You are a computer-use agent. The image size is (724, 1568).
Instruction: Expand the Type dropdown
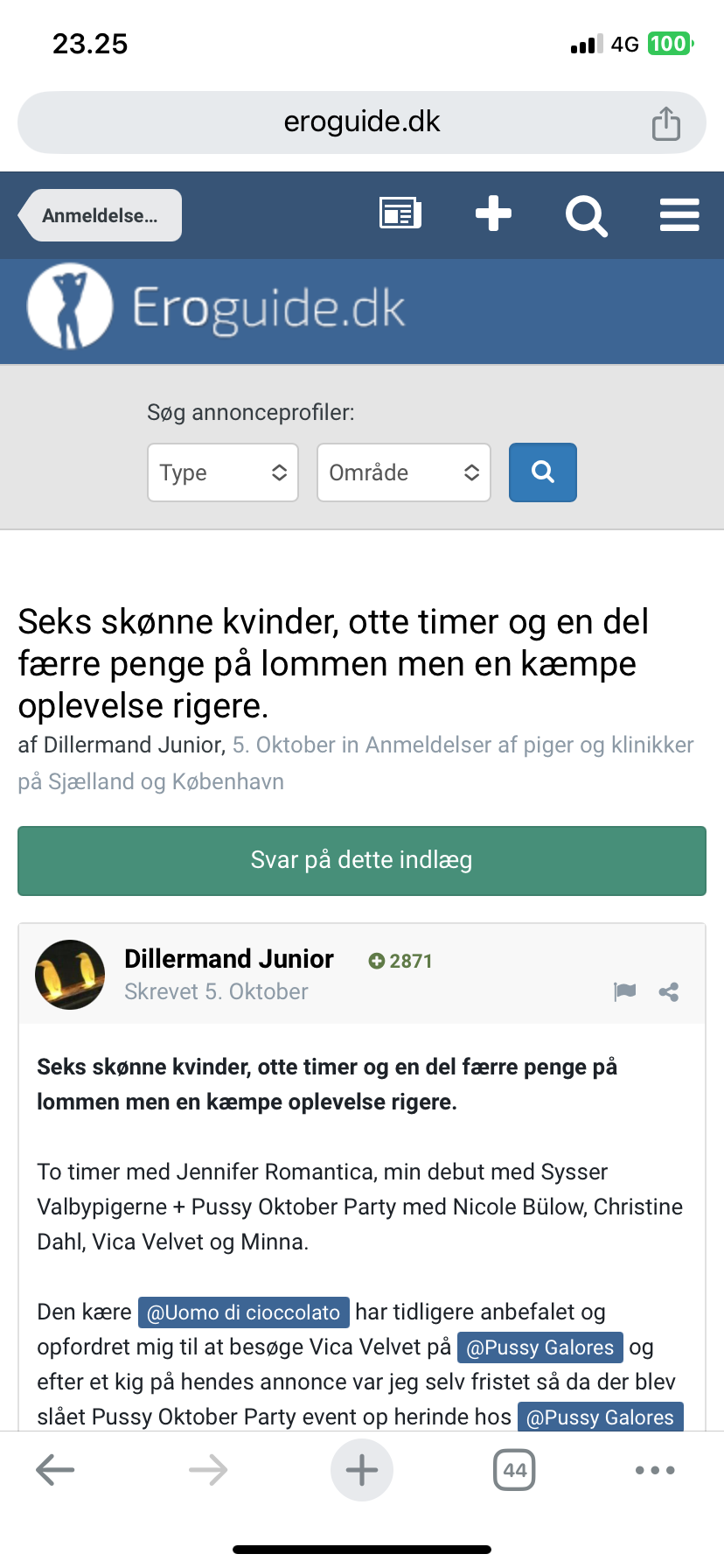[x=223, y=472]
